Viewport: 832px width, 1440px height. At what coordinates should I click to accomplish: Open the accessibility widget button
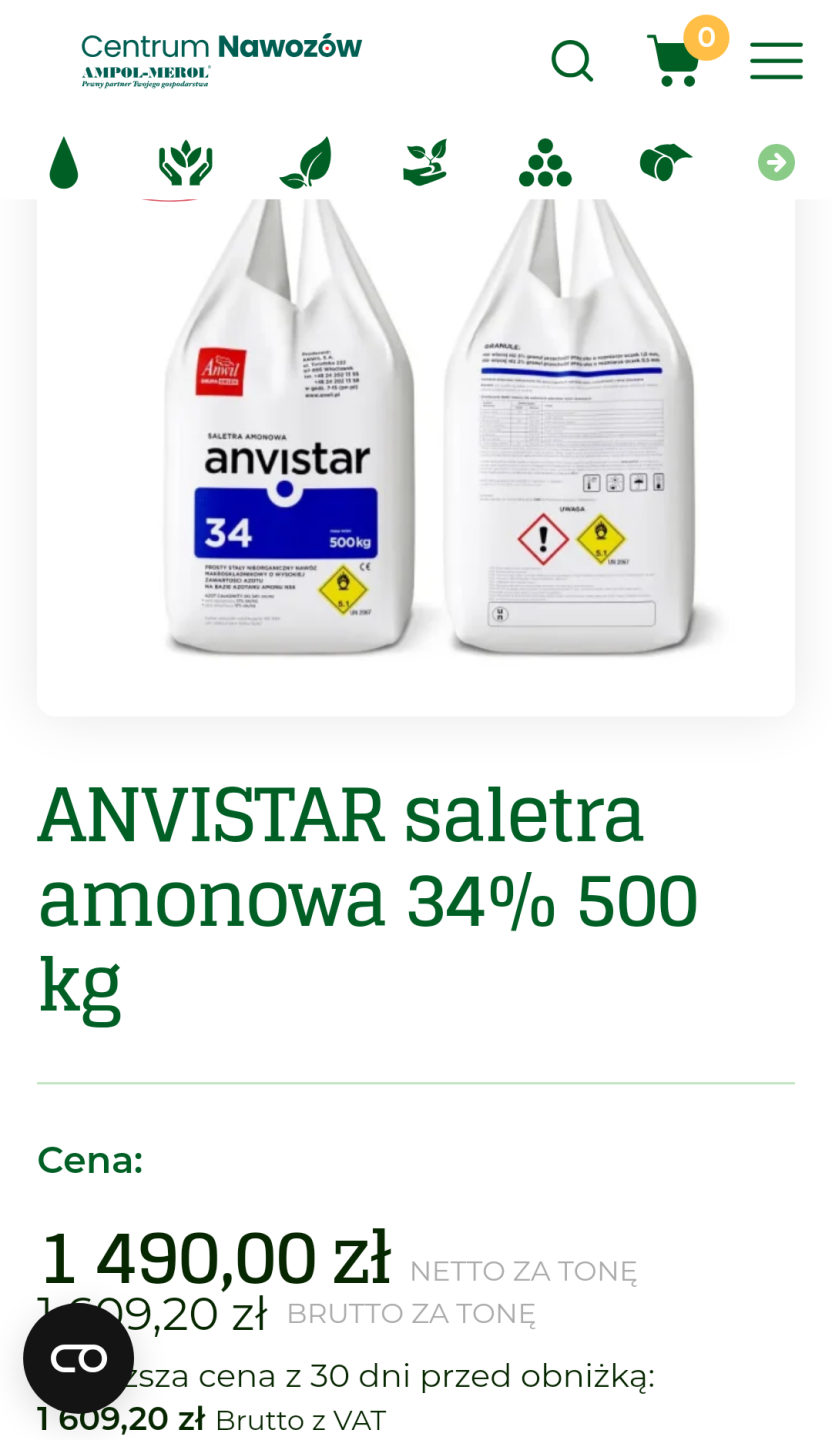78,1358
